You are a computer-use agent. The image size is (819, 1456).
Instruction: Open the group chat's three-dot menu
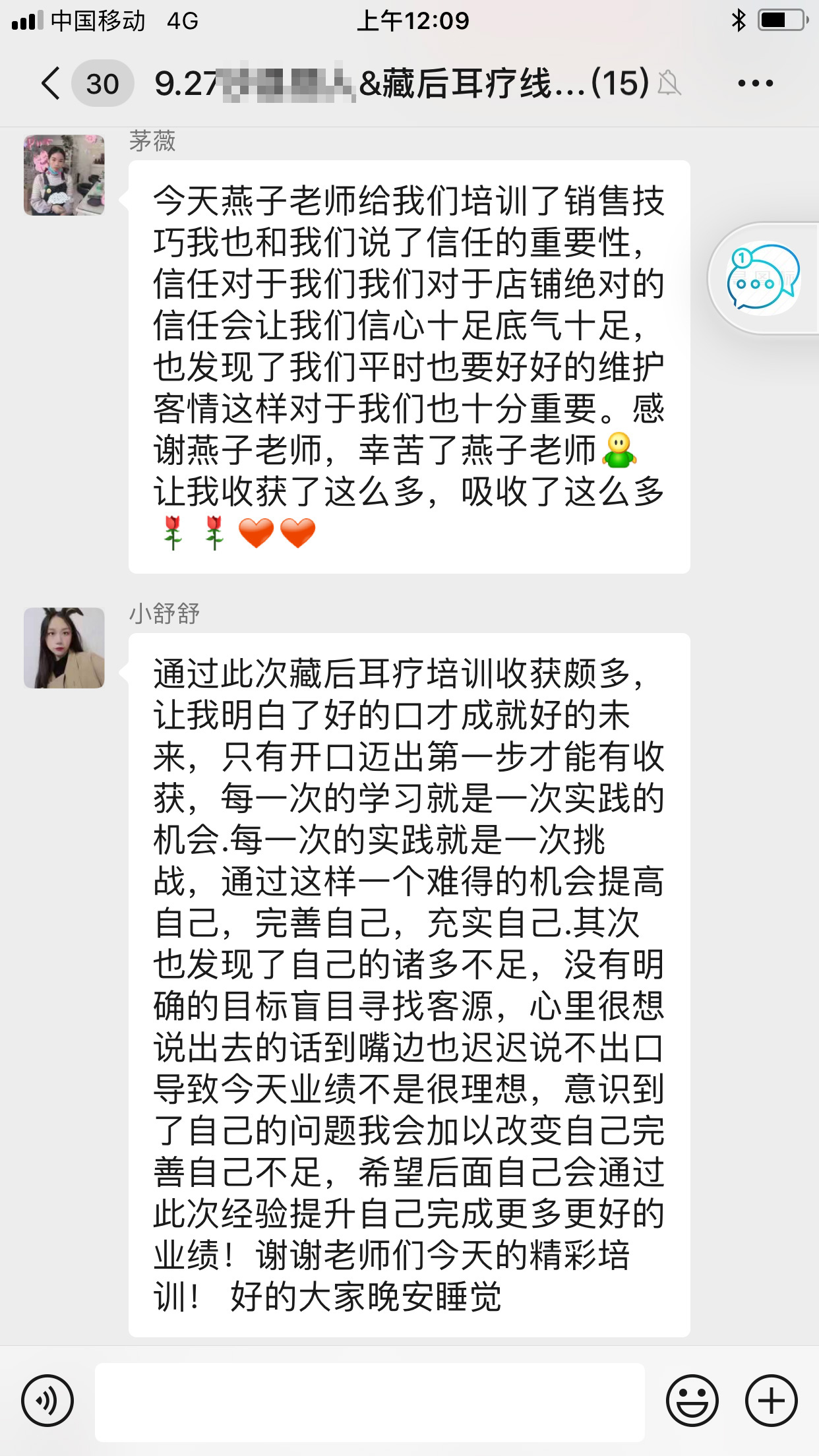point(755,84)
